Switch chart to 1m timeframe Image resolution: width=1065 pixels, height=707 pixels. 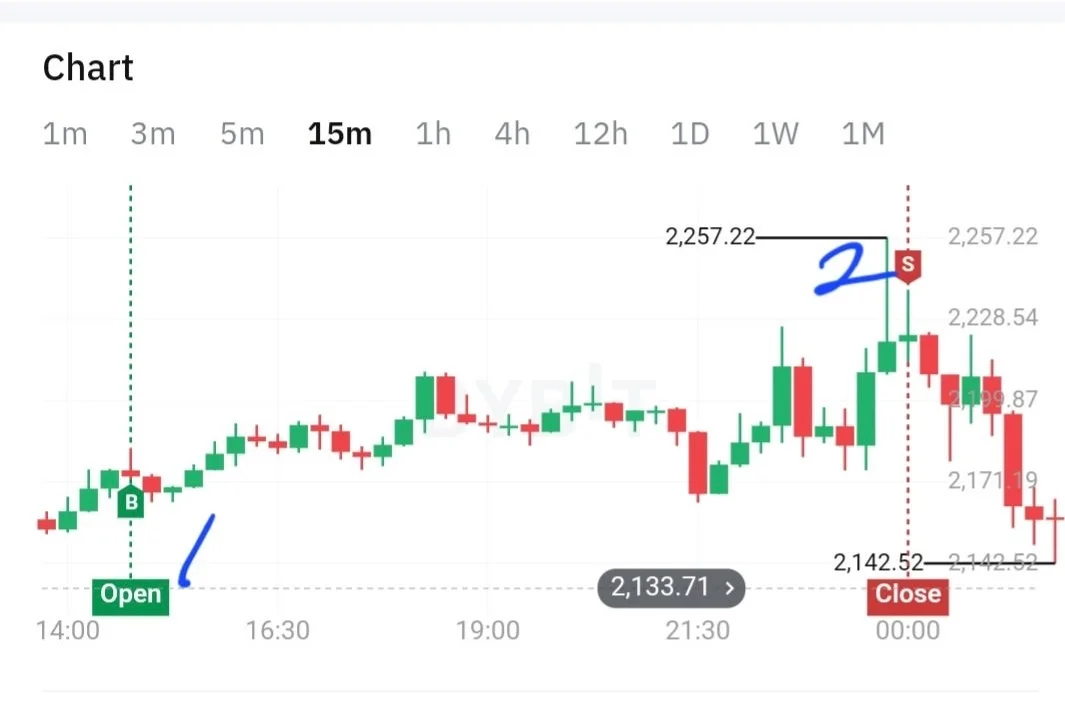point(65,134)
